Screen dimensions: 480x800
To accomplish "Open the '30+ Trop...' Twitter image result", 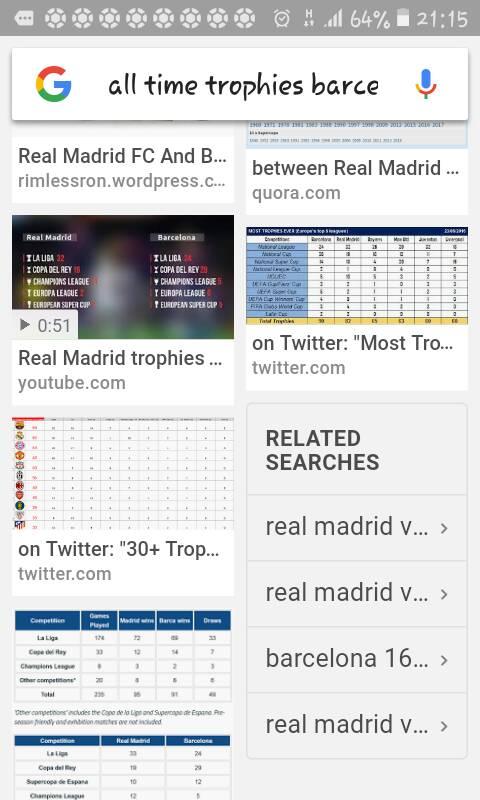I will [x=123, y=506].
